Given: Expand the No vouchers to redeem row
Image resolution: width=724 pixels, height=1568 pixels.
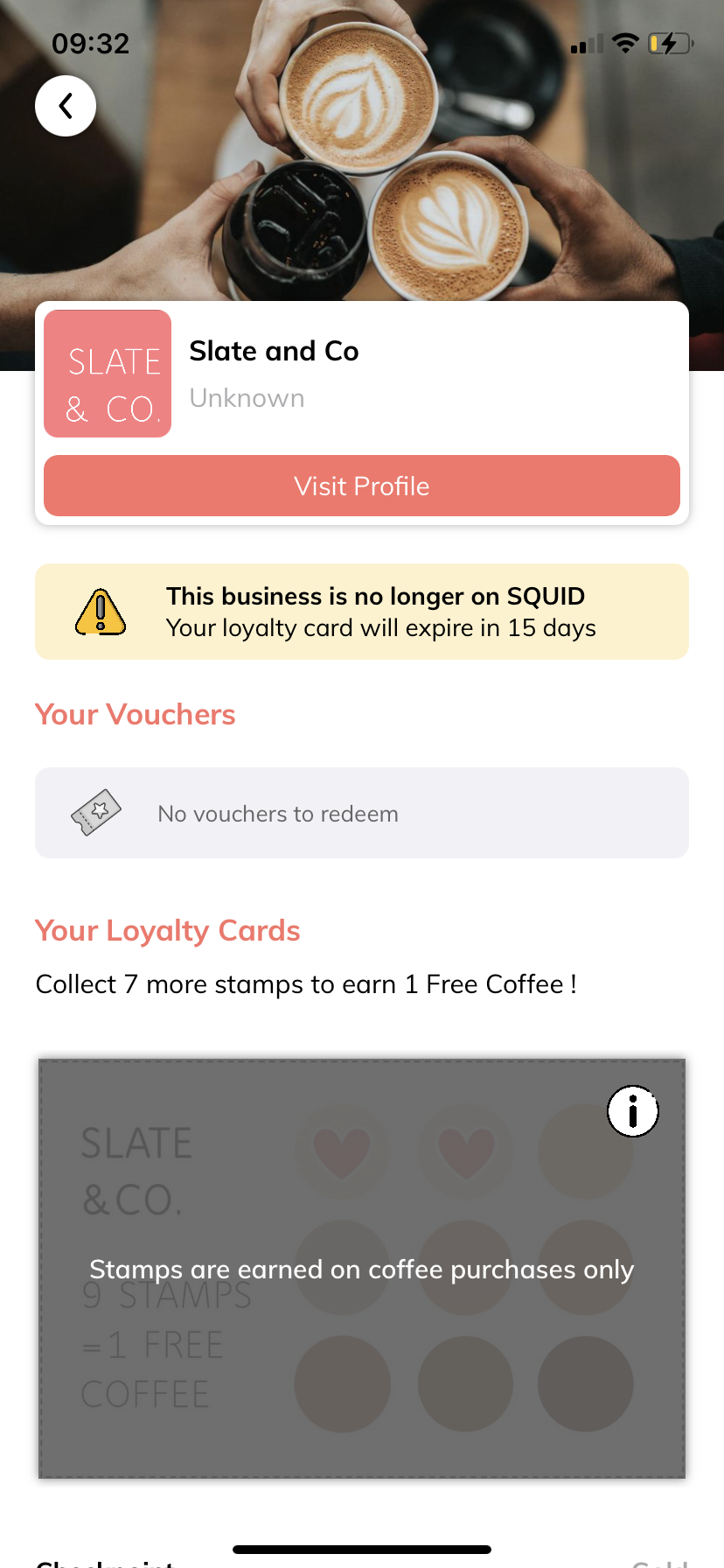Looking at the screenshot, I should [361, 813].
